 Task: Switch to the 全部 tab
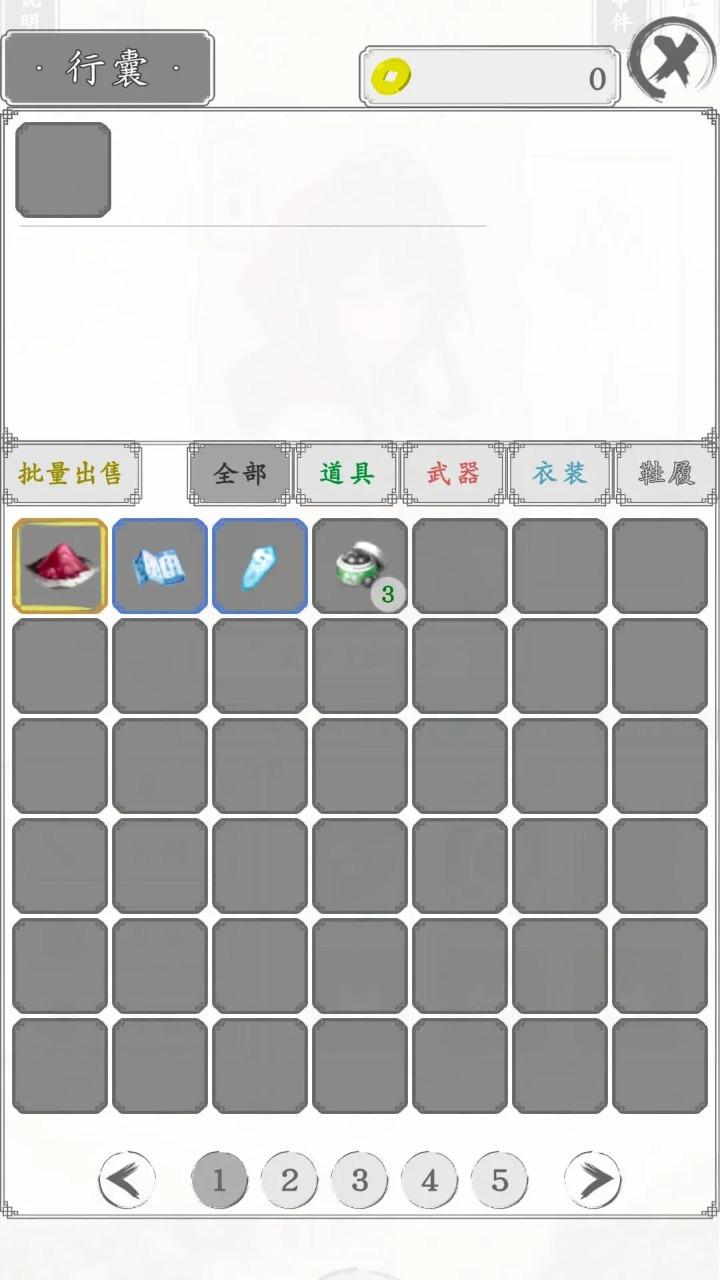pos(240,473)
